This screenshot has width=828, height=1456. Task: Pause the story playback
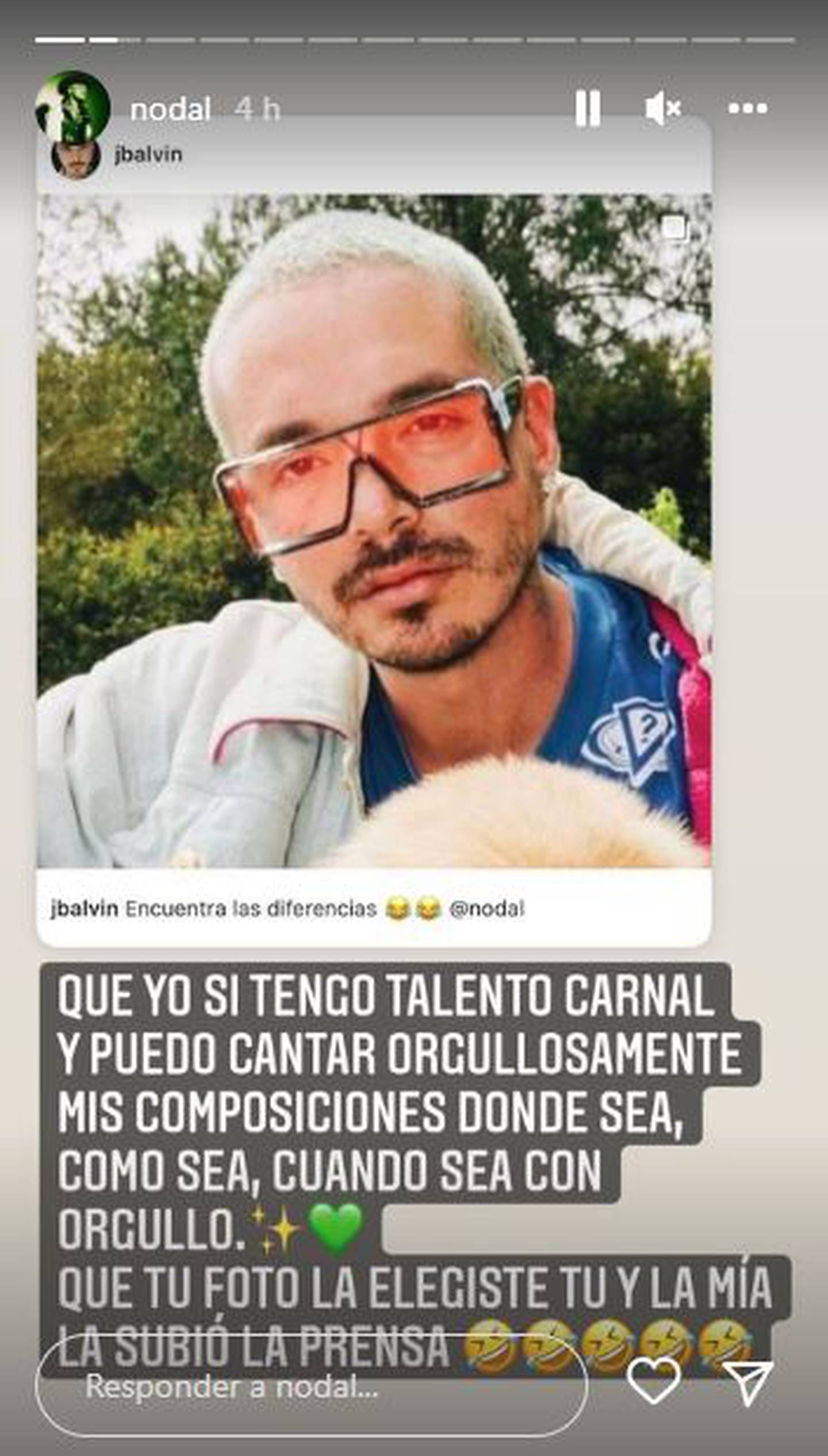[588, 108]
